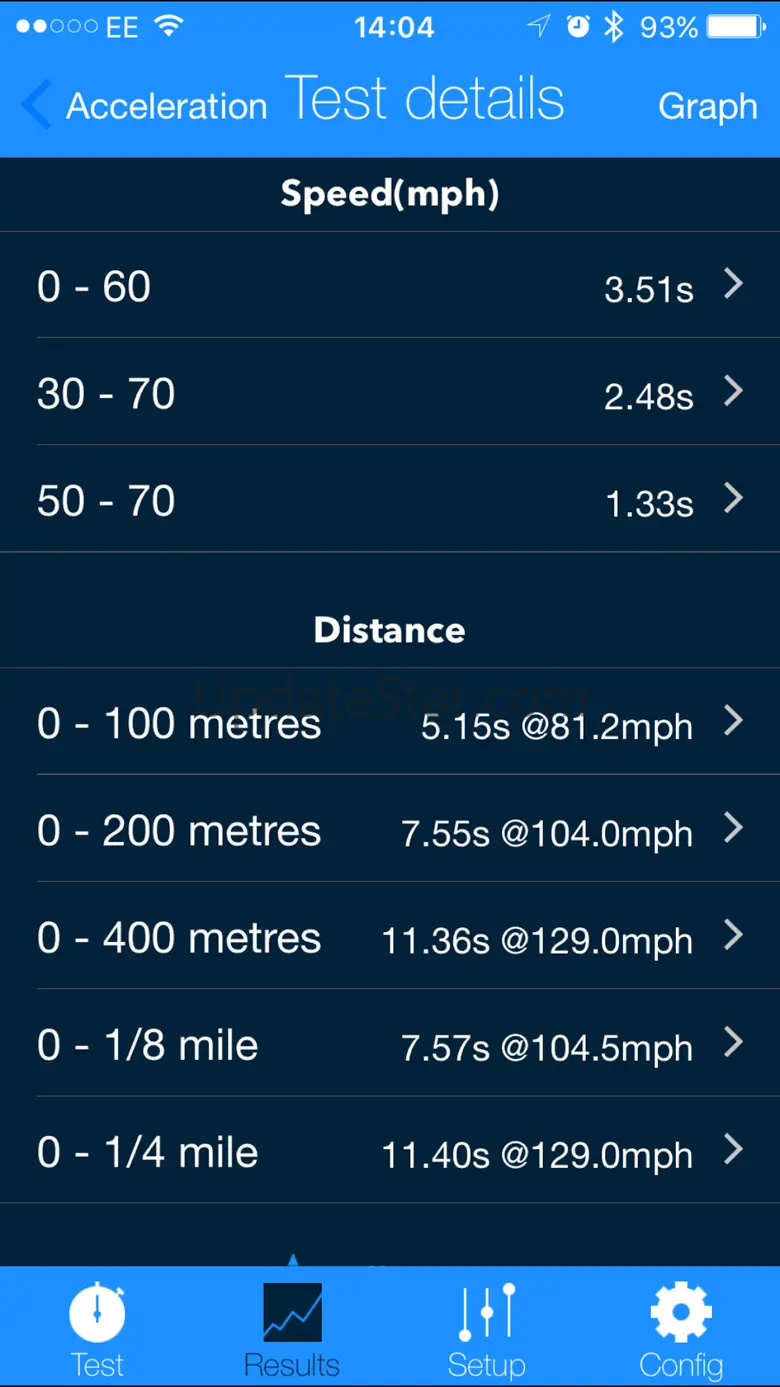View 0 - 200 metres details
Screen dimensions: 780x1387
coord(390,830)
